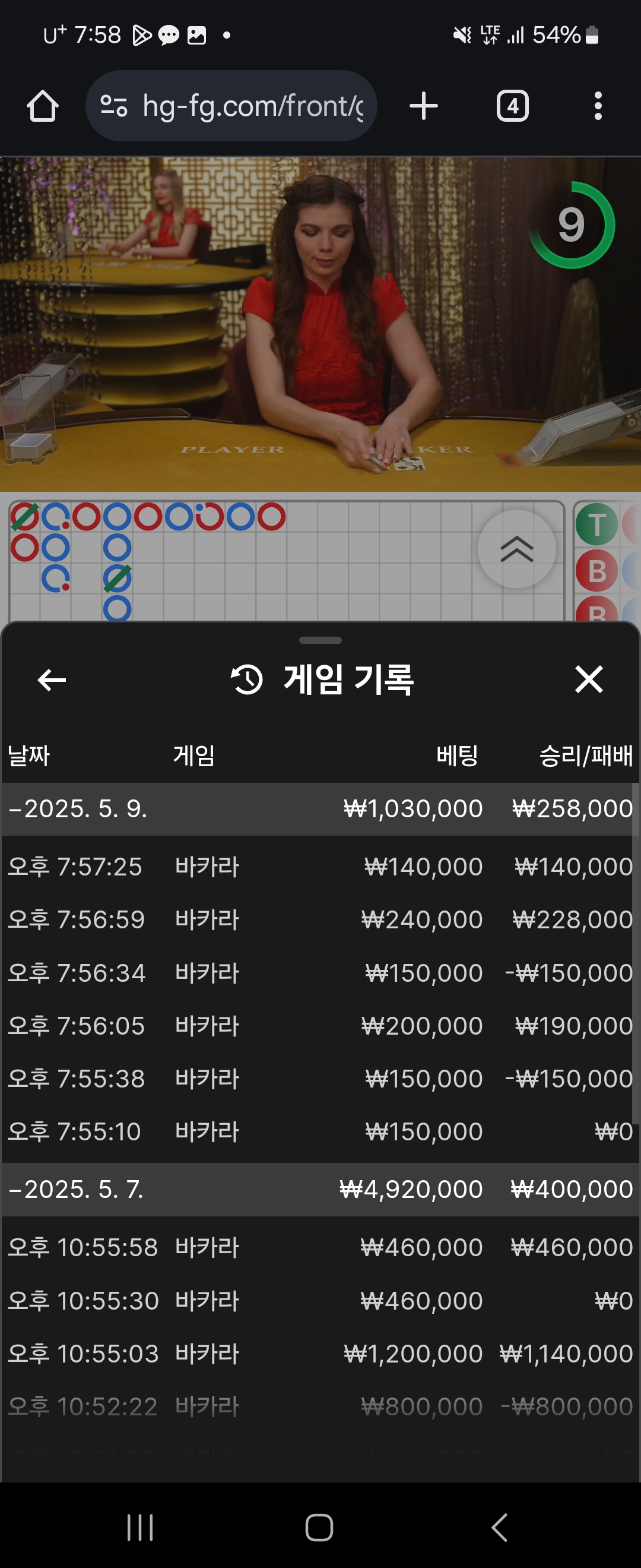Open the 오후 10:55:03 바카라 record
This screenshot has height=1568, width=641.
click(x=320, y=1354)
